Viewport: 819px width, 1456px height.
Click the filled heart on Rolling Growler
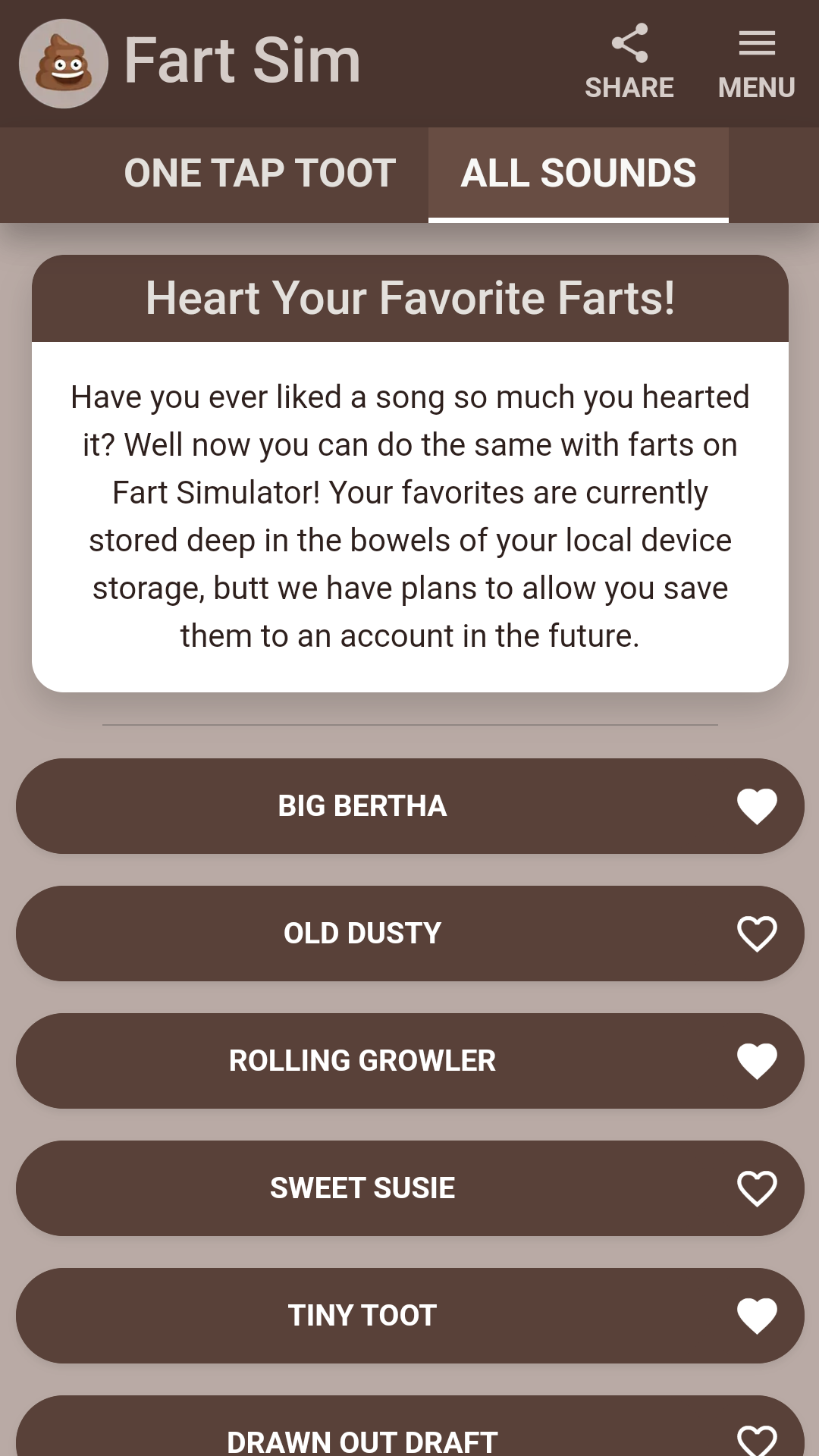757,1060
